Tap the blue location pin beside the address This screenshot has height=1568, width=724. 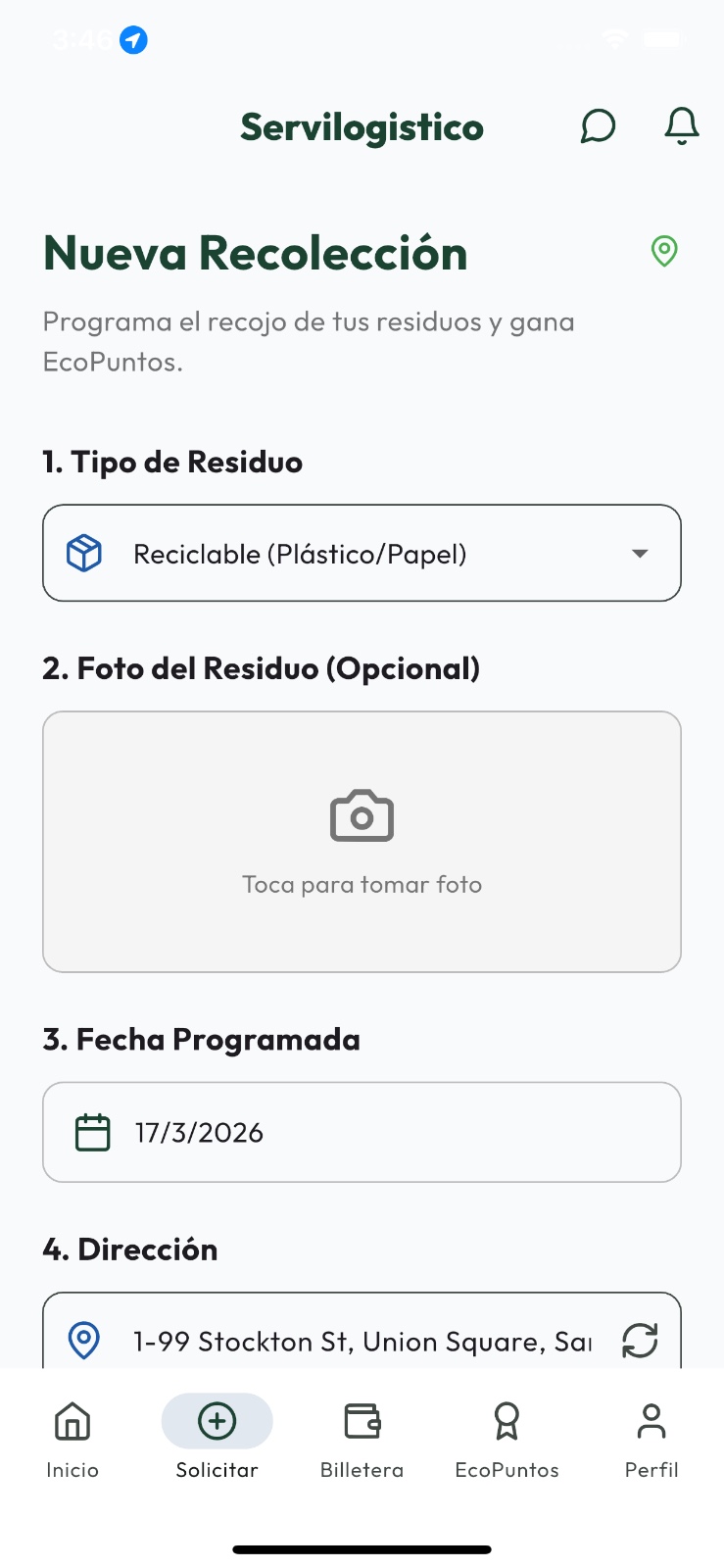pos(83,1341)
